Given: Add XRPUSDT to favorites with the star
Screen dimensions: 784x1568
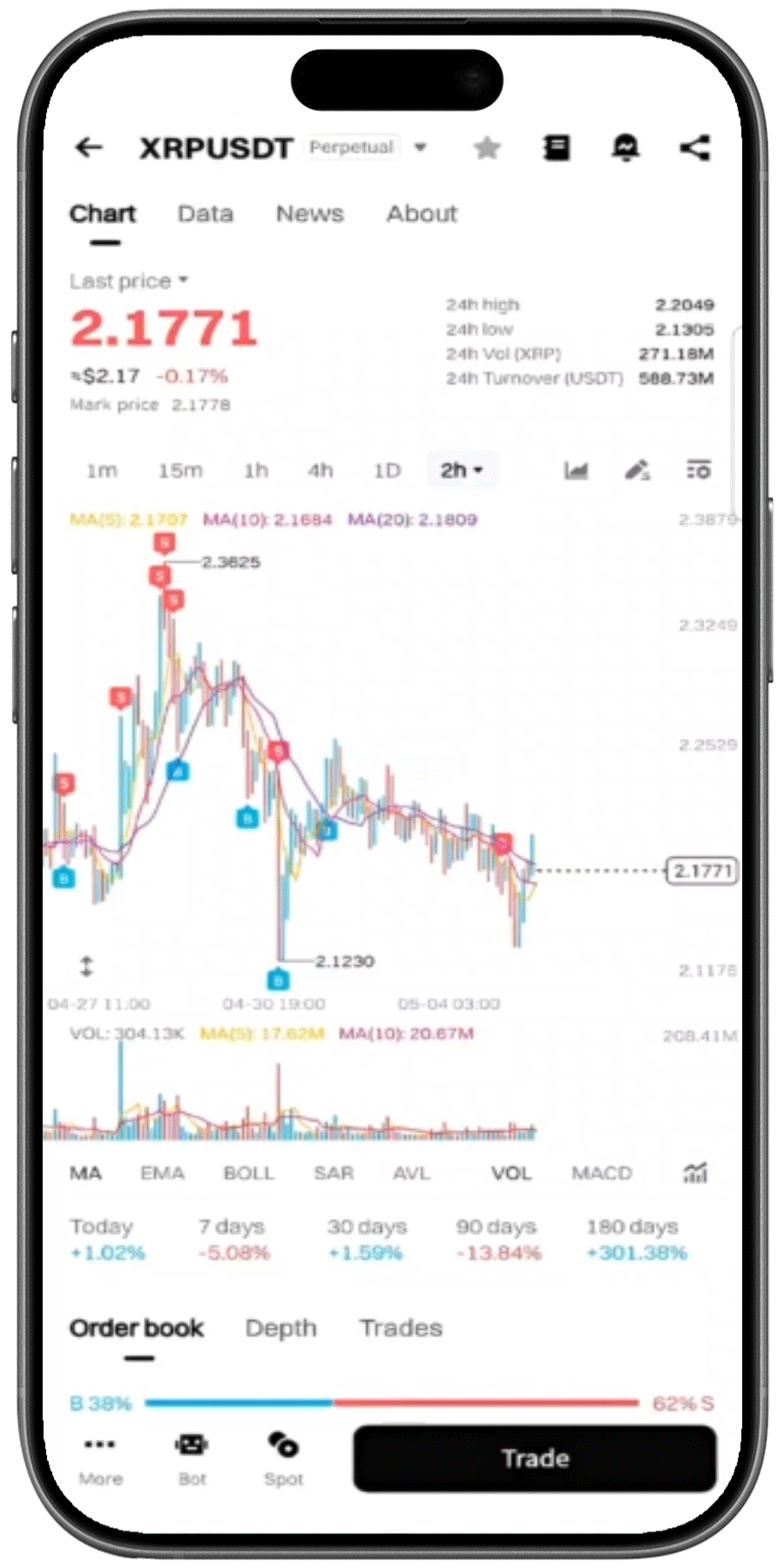Looking at the screenshot, I should click(487, 148).
